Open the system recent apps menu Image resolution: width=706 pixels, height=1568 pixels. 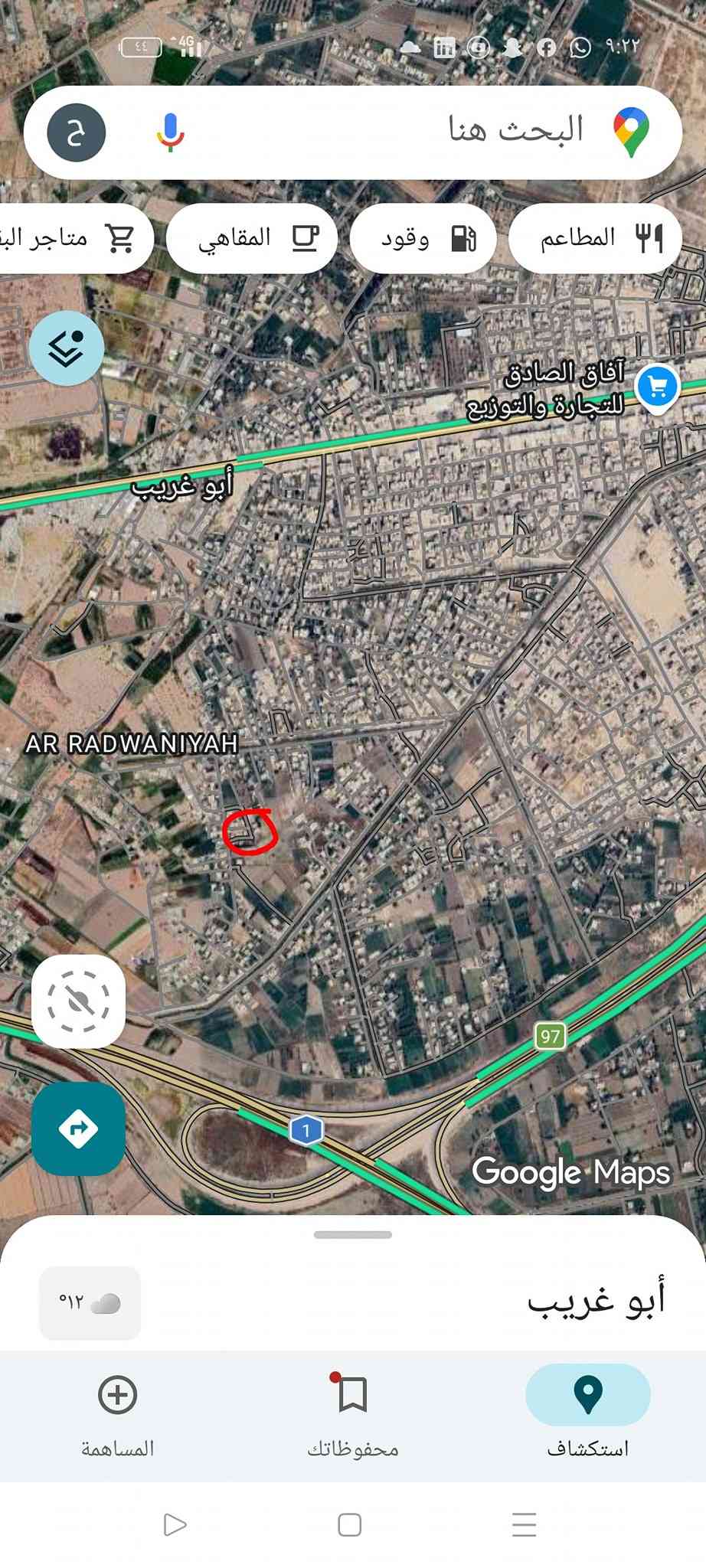524,1524
